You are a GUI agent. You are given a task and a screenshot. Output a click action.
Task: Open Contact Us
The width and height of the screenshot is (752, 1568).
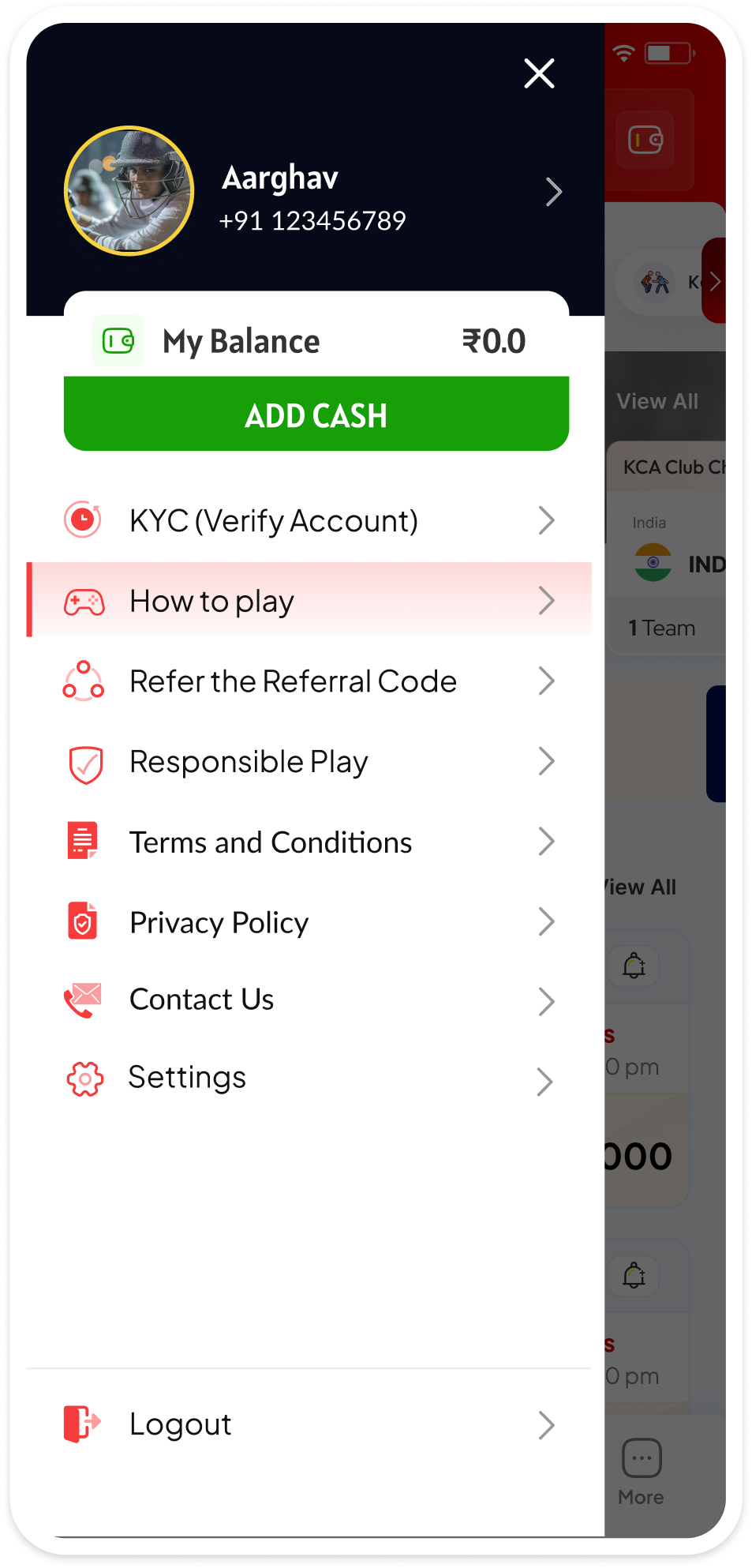309,1000
